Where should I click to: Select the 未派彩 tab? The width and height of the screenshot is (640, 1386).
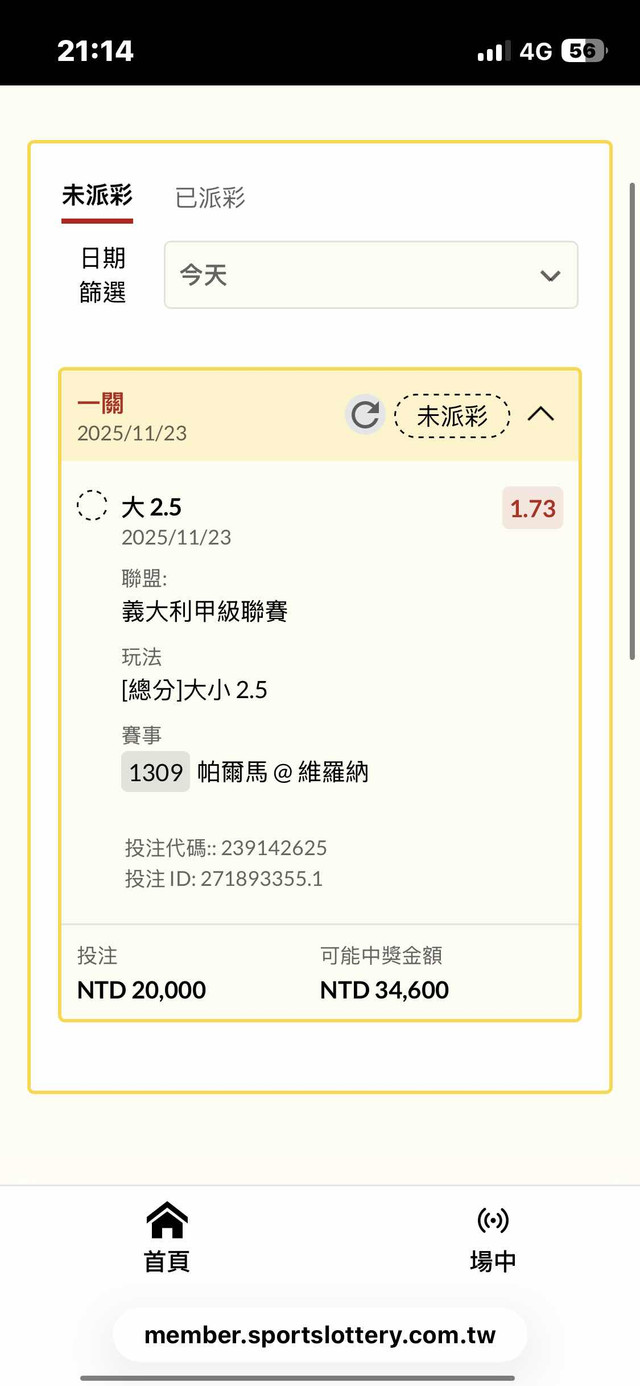(97, 196)
